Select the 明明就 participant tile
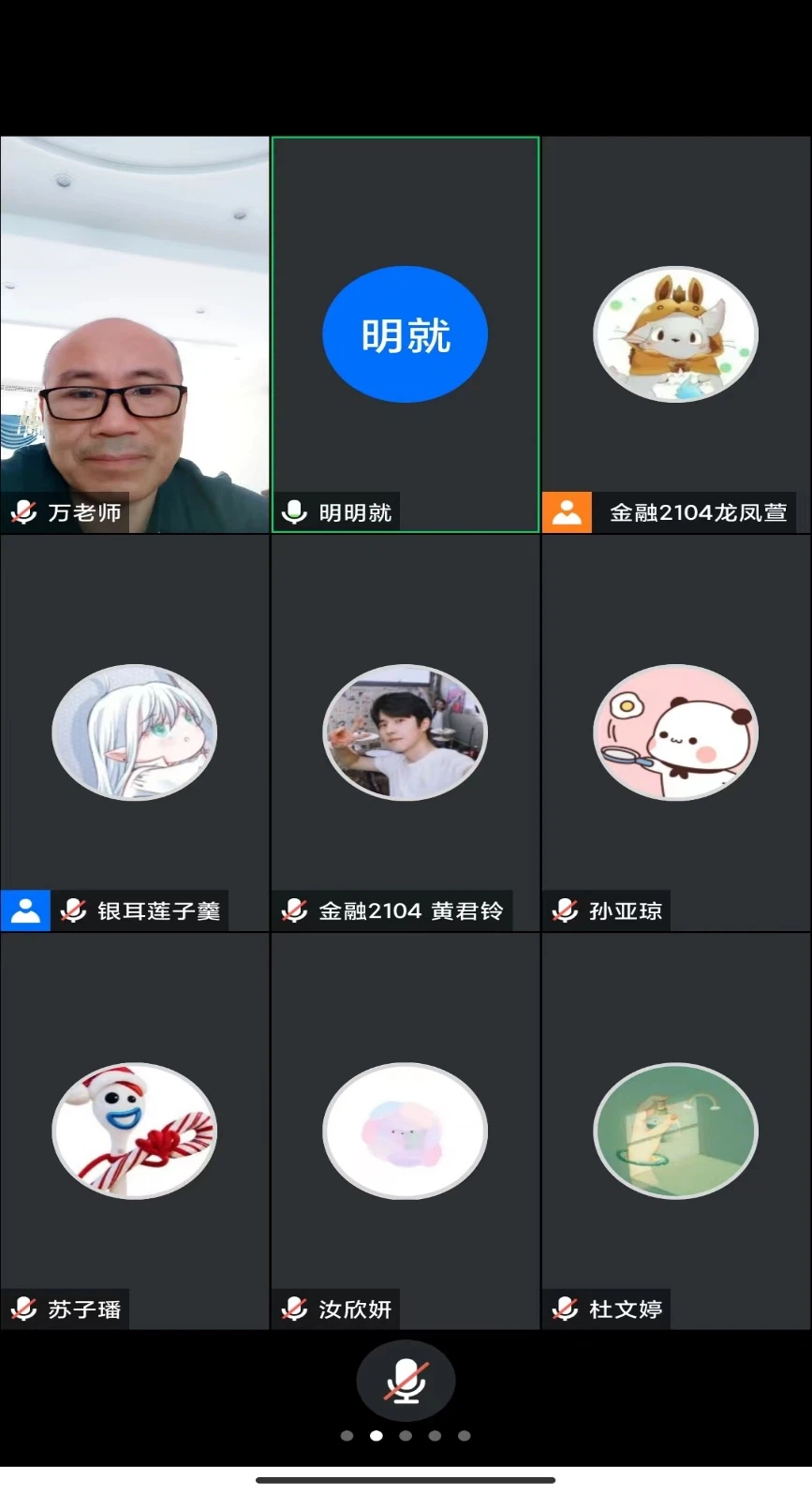The image size is (812, 1494). 406,334
